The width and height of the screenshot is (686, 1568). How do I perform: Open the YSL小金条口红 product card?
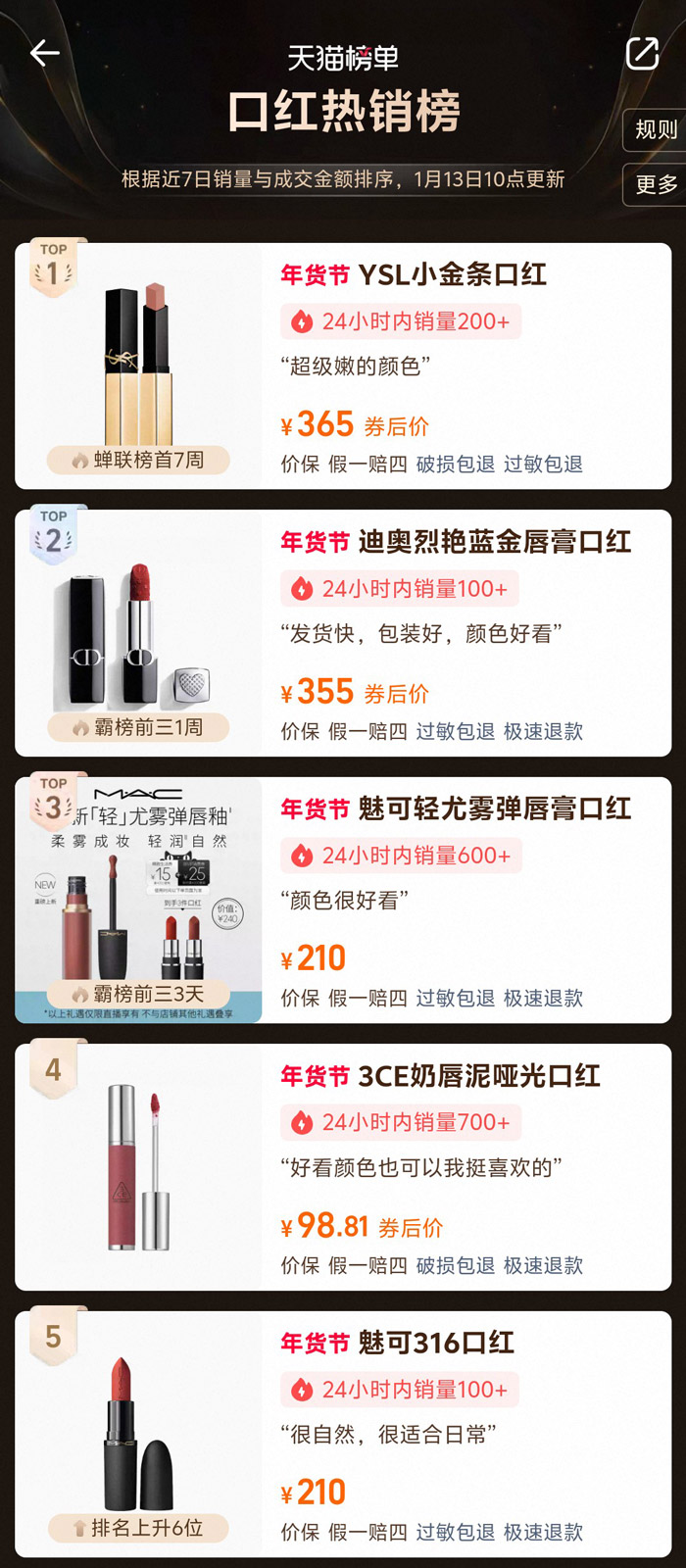[x=451, y=275]
